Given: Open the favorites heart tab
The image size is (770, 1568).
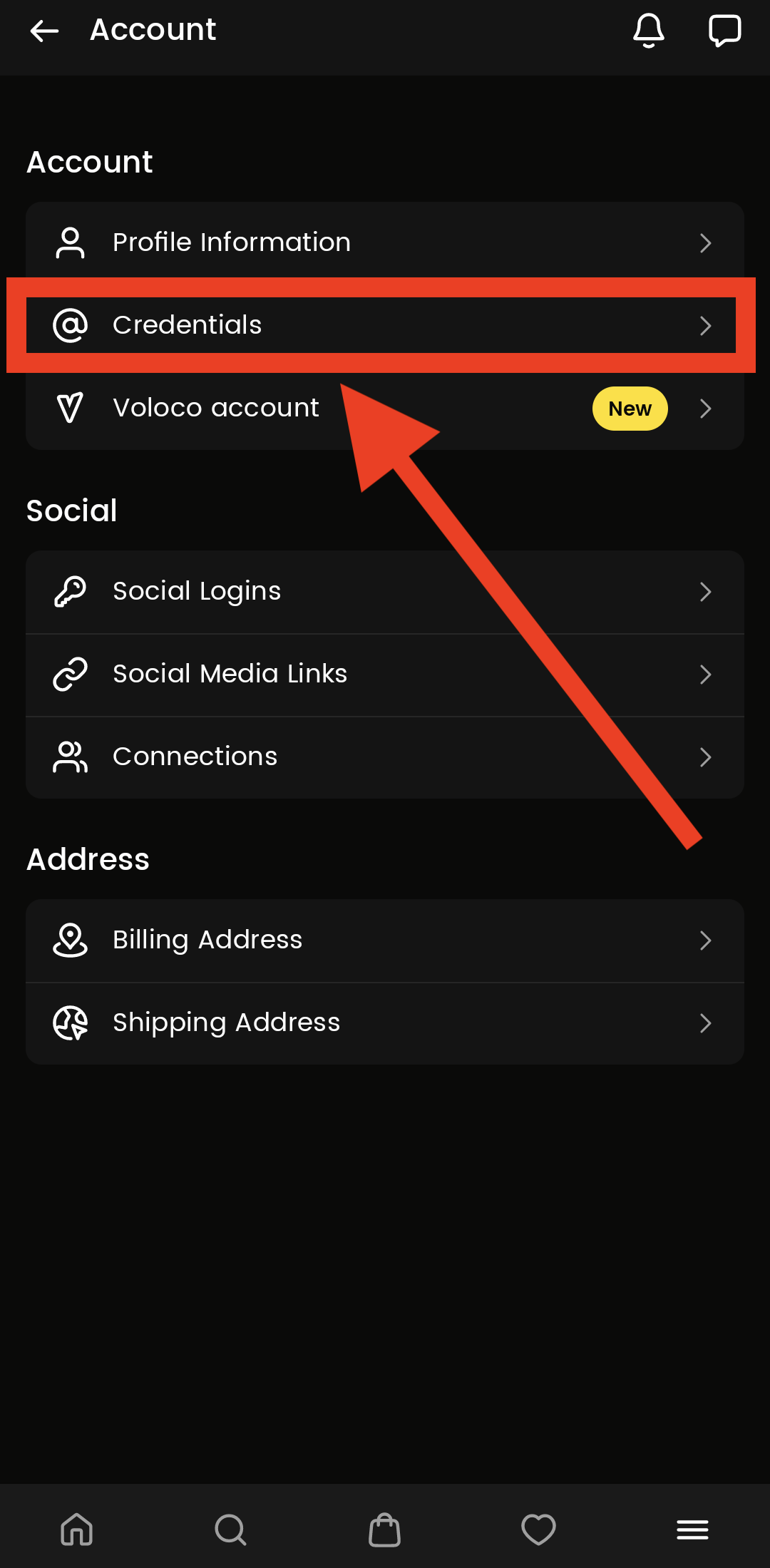Looking at the screenshot, I should (x=538, y=1529).
